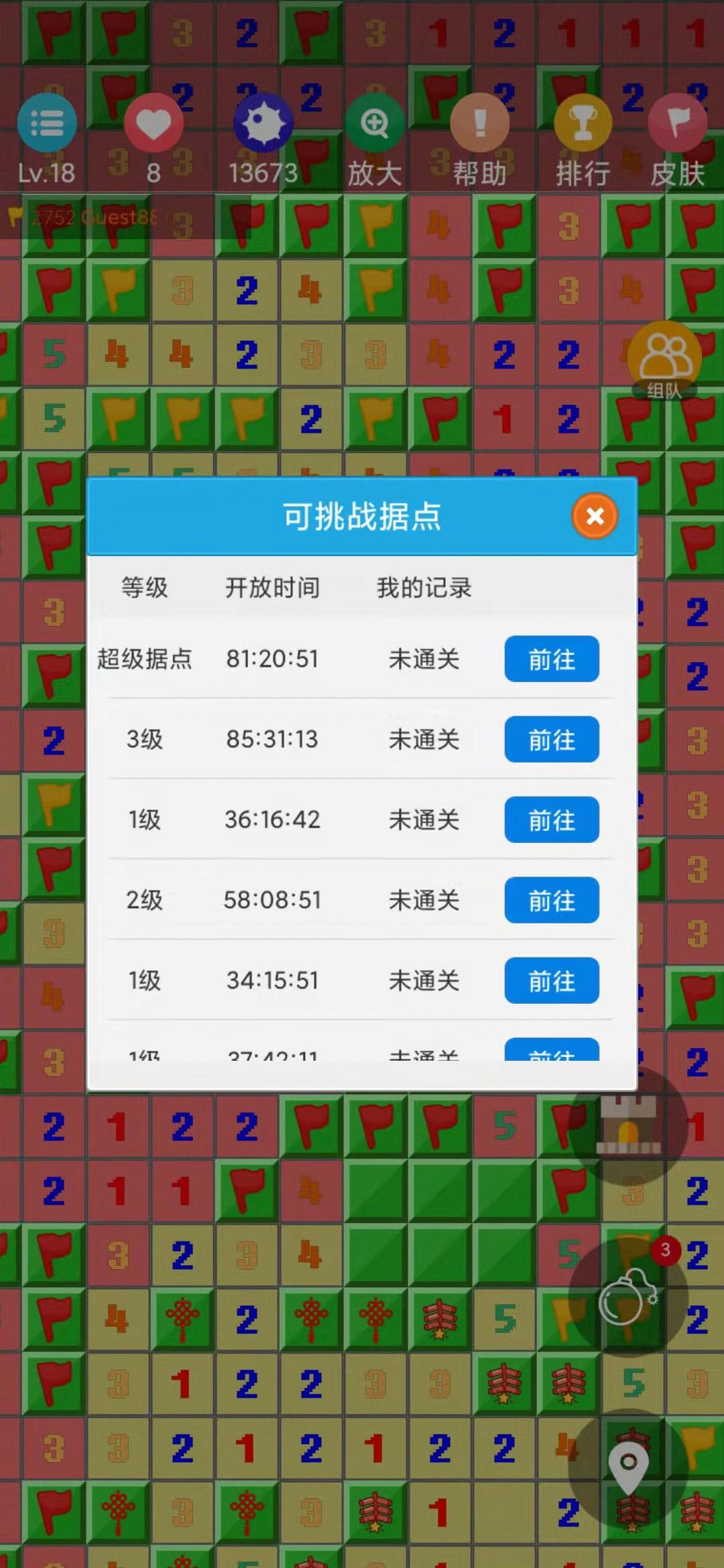Tap 前往 for 1级 at 34:15:51
This screenshot has height=1568, width=724.
pos(551,981)
